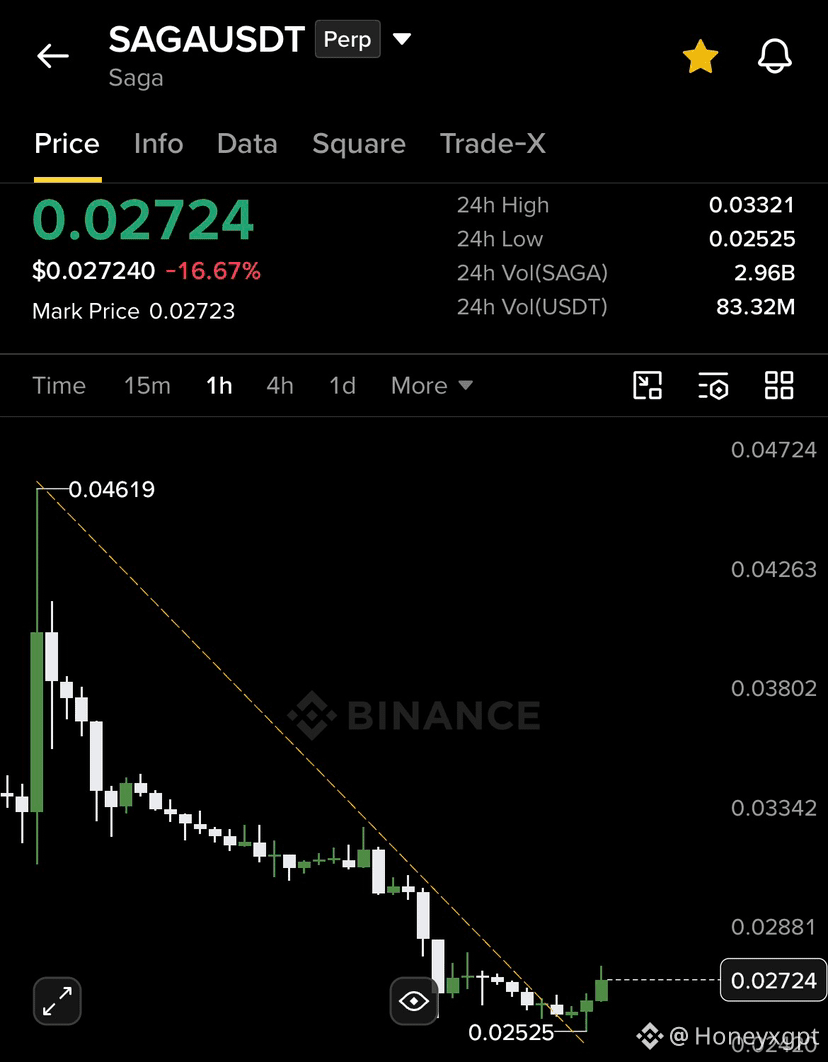Screen dimensions: 828x1062
Task: Go back using the arrow
Action: [53, 56]
